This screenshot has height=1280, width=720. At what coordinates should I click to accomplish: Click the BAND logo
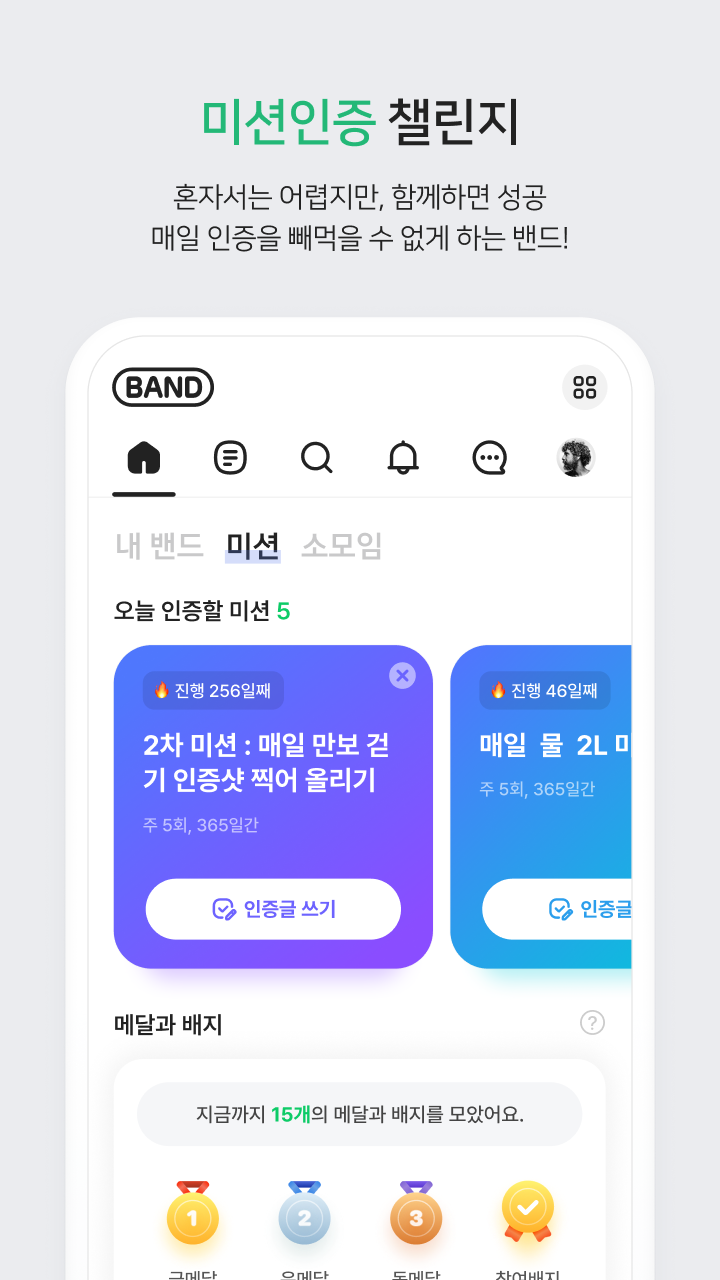tap(164, 388)
